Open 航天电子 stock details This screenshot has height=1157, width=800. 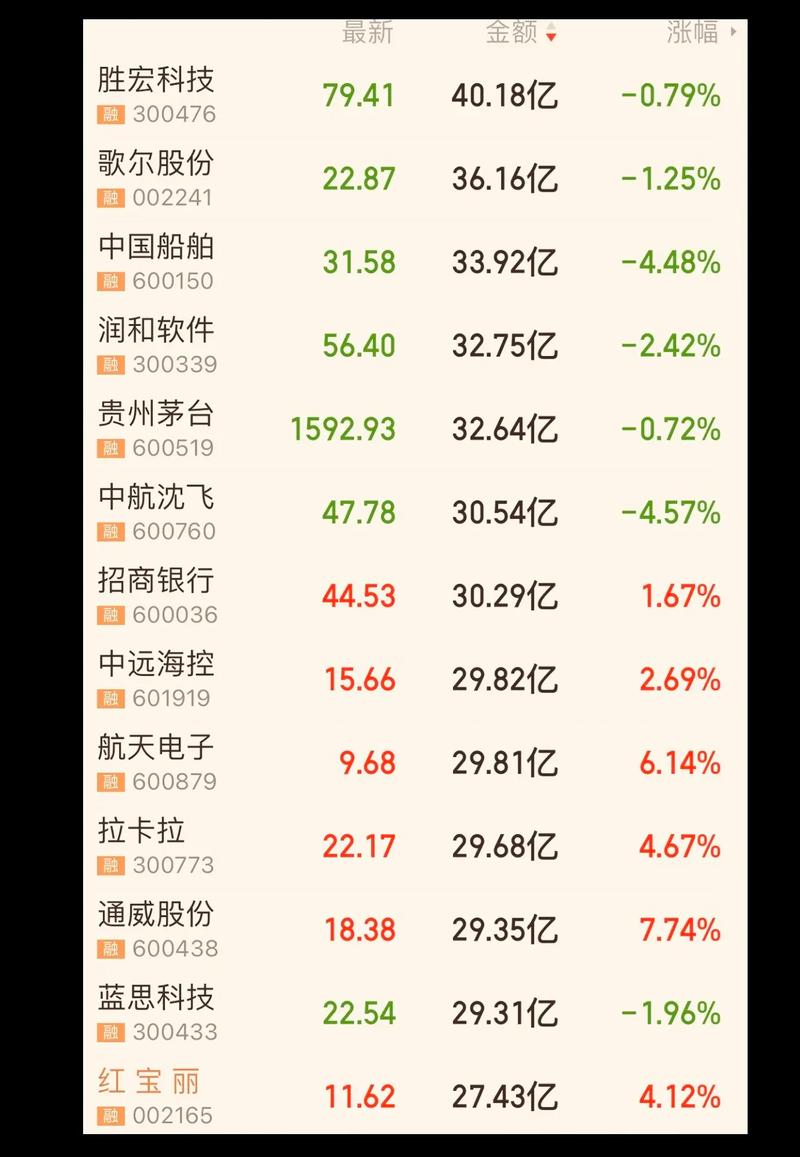pos(155,747)
